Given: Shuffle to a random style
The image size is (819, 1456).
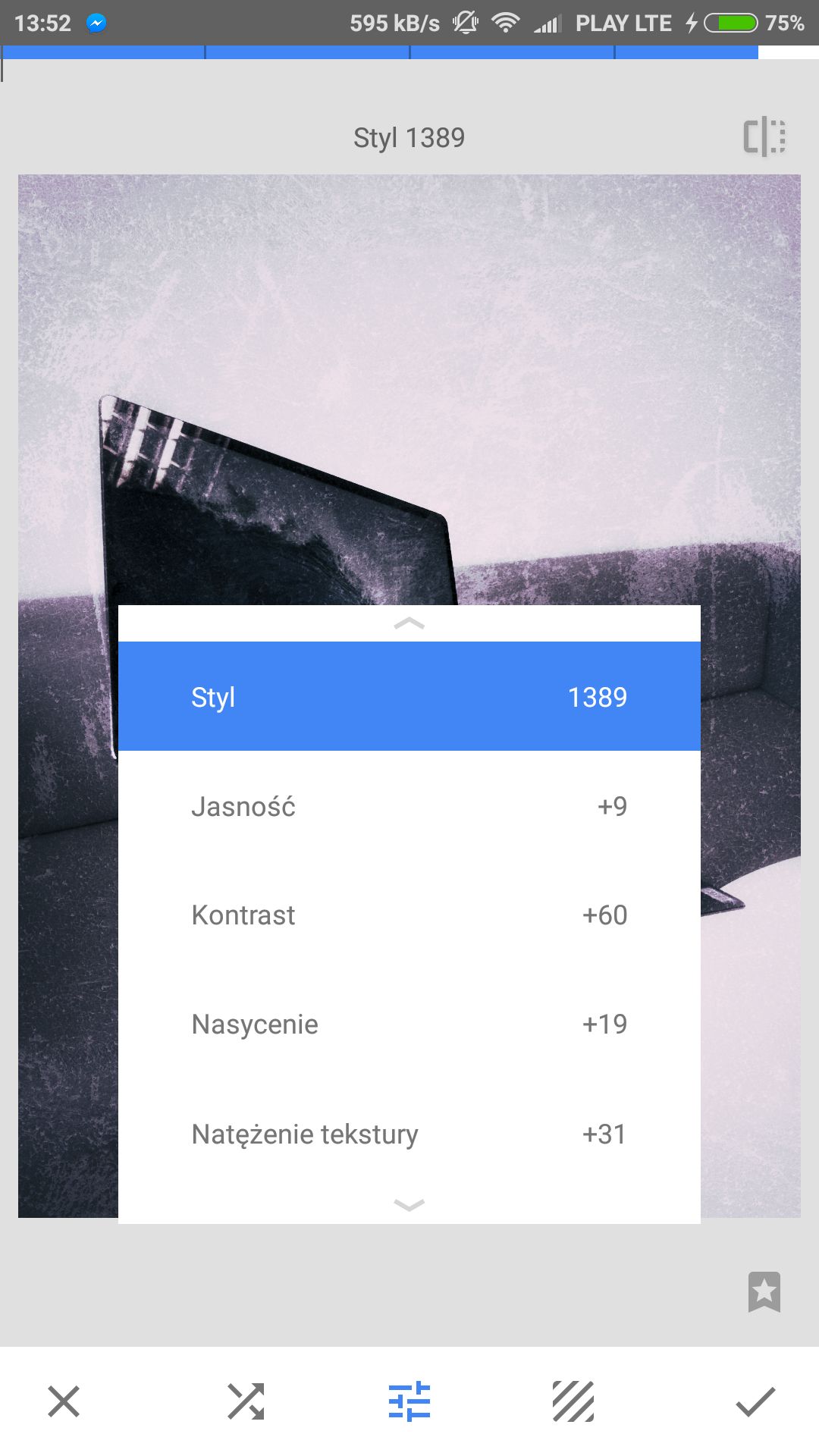Looking at the screenshot, I should point(246,1401).
